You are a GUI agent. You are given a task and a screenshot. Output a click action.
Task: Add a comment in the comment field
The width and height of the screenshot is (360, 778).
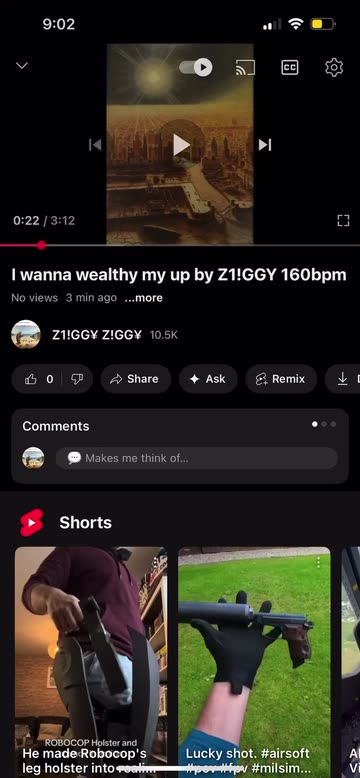[196, 458]
